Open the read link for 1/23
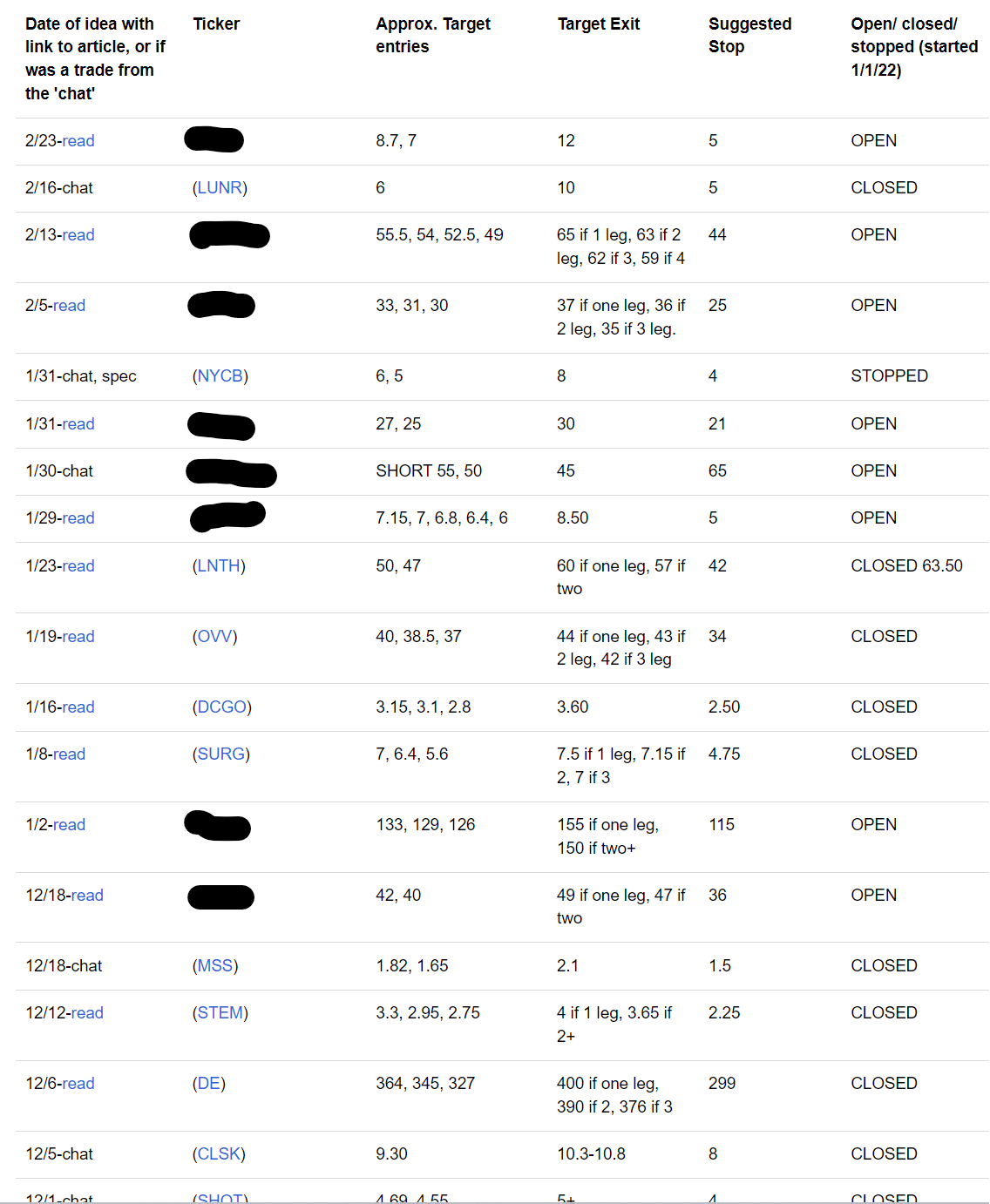Viewport: 990px width, 1204px height. 78,566
